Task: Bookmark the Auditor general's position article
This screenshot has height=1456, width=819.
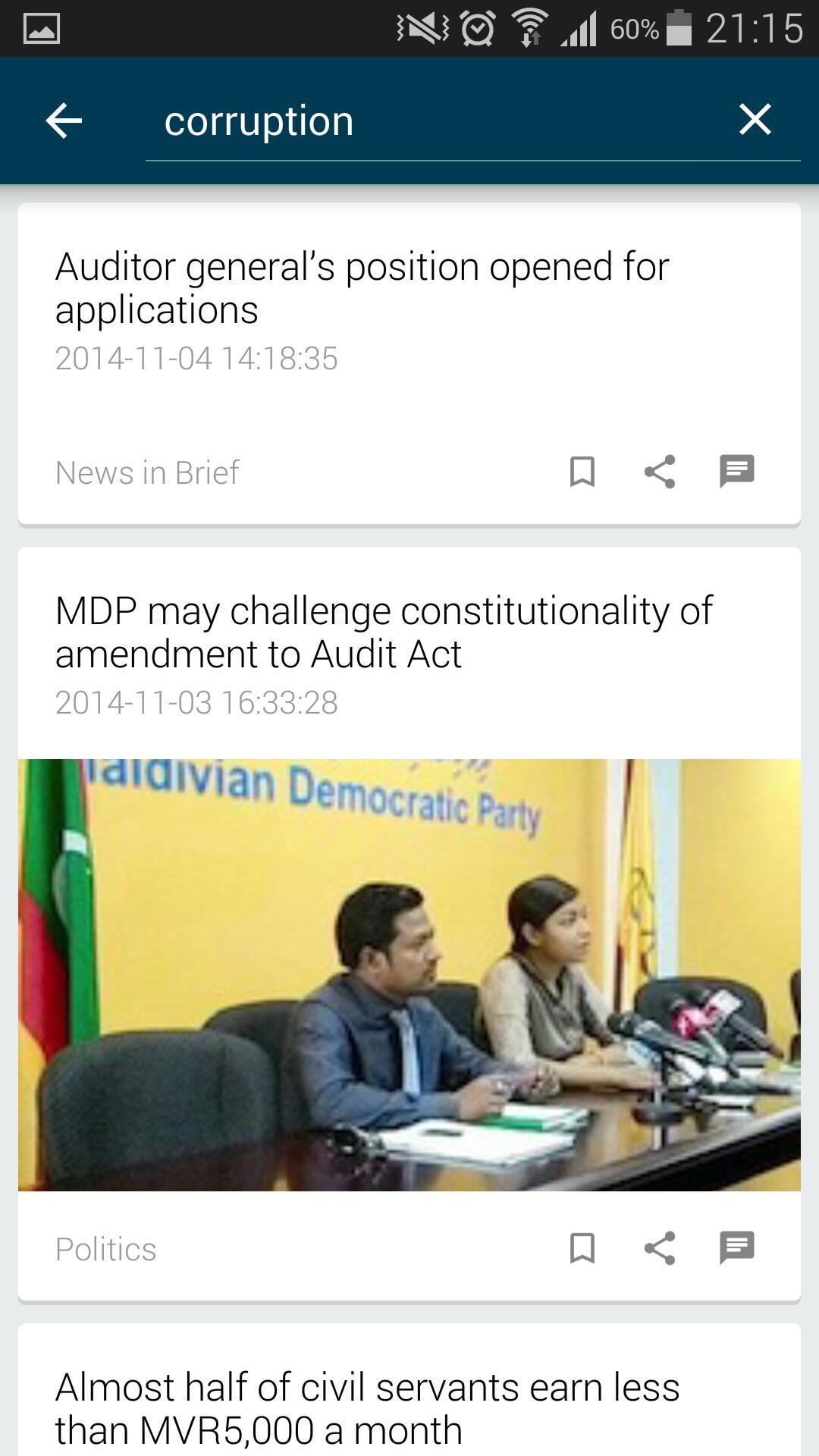Action: click(582, 472)
